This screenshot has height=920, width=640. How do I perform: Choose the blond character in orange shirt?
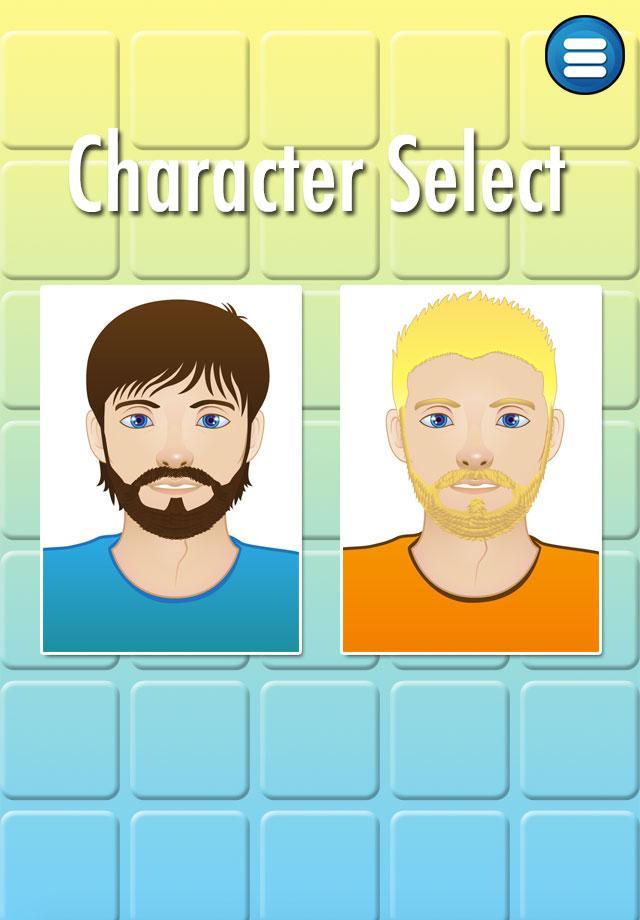(471, 469)
